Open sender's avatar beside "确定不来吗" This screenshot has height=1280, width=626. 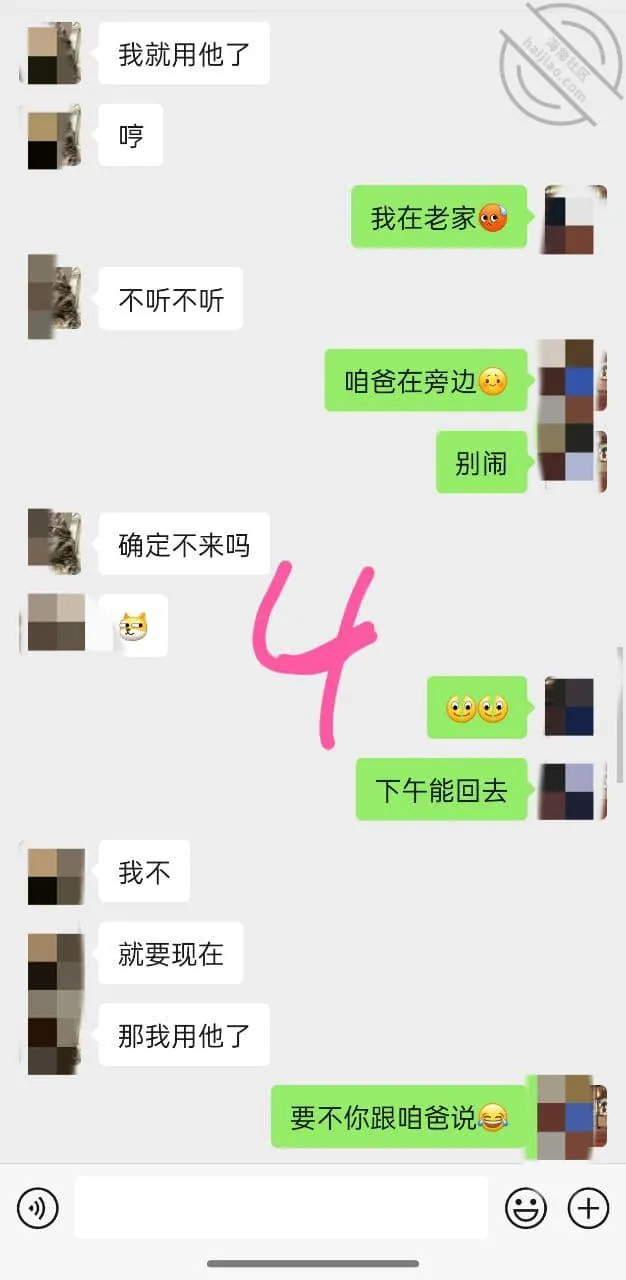(x=54, y=541)
